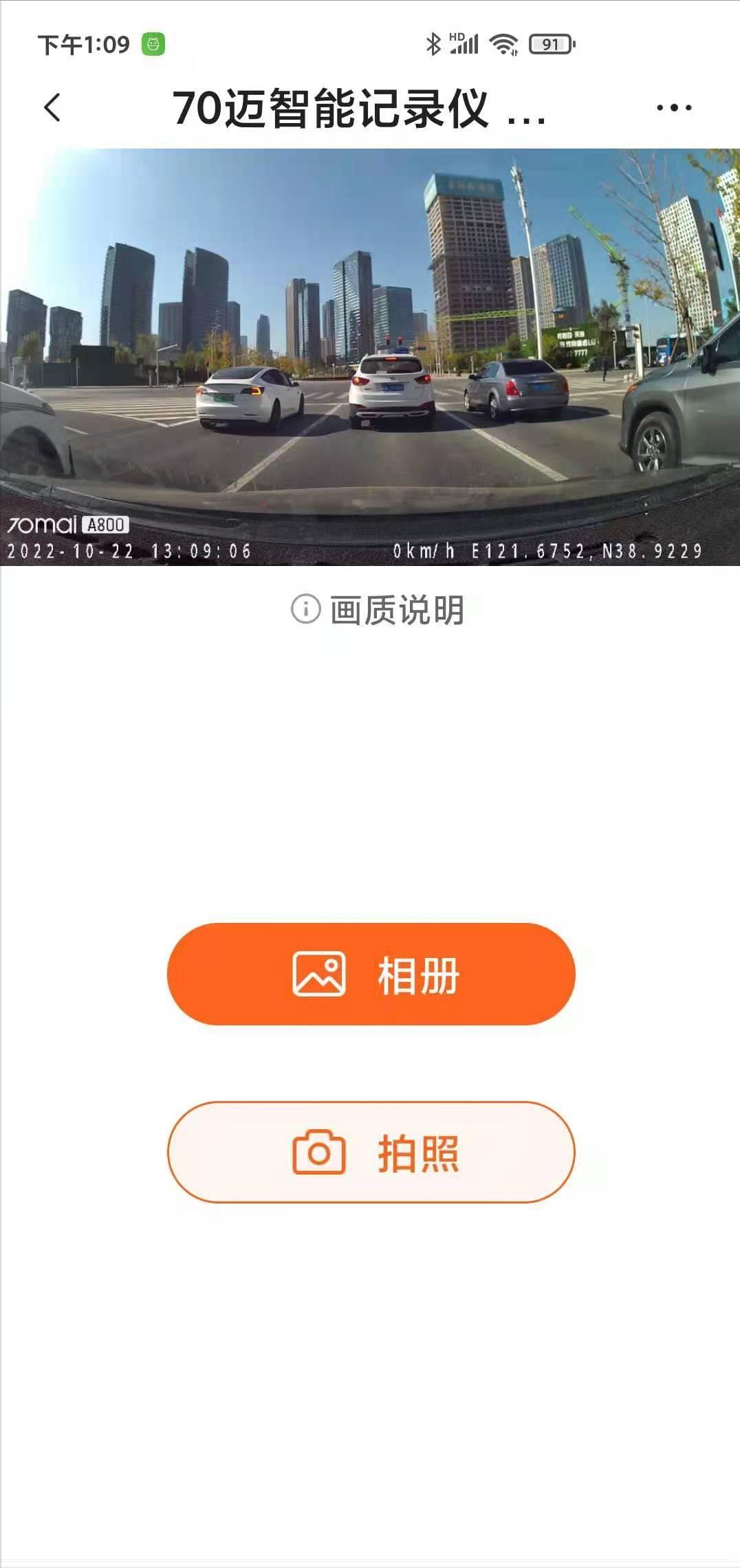Capture a snapshot using the 拍照 button
The width and height of the screenshot is (740, 1568).
369,1153
